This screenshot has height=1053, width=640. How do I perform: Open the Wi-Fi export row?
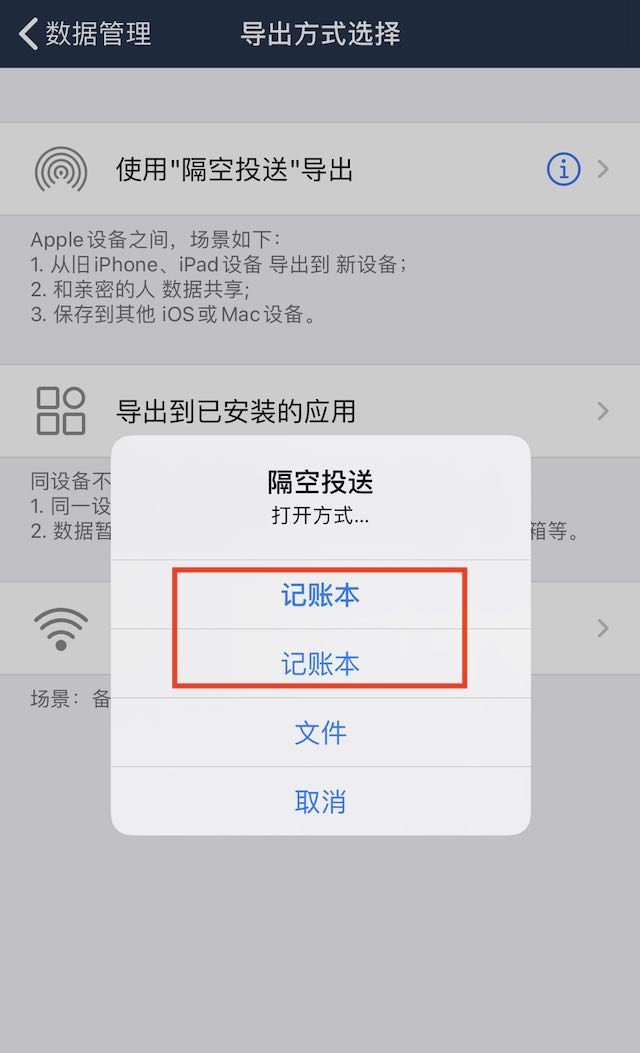320,628
